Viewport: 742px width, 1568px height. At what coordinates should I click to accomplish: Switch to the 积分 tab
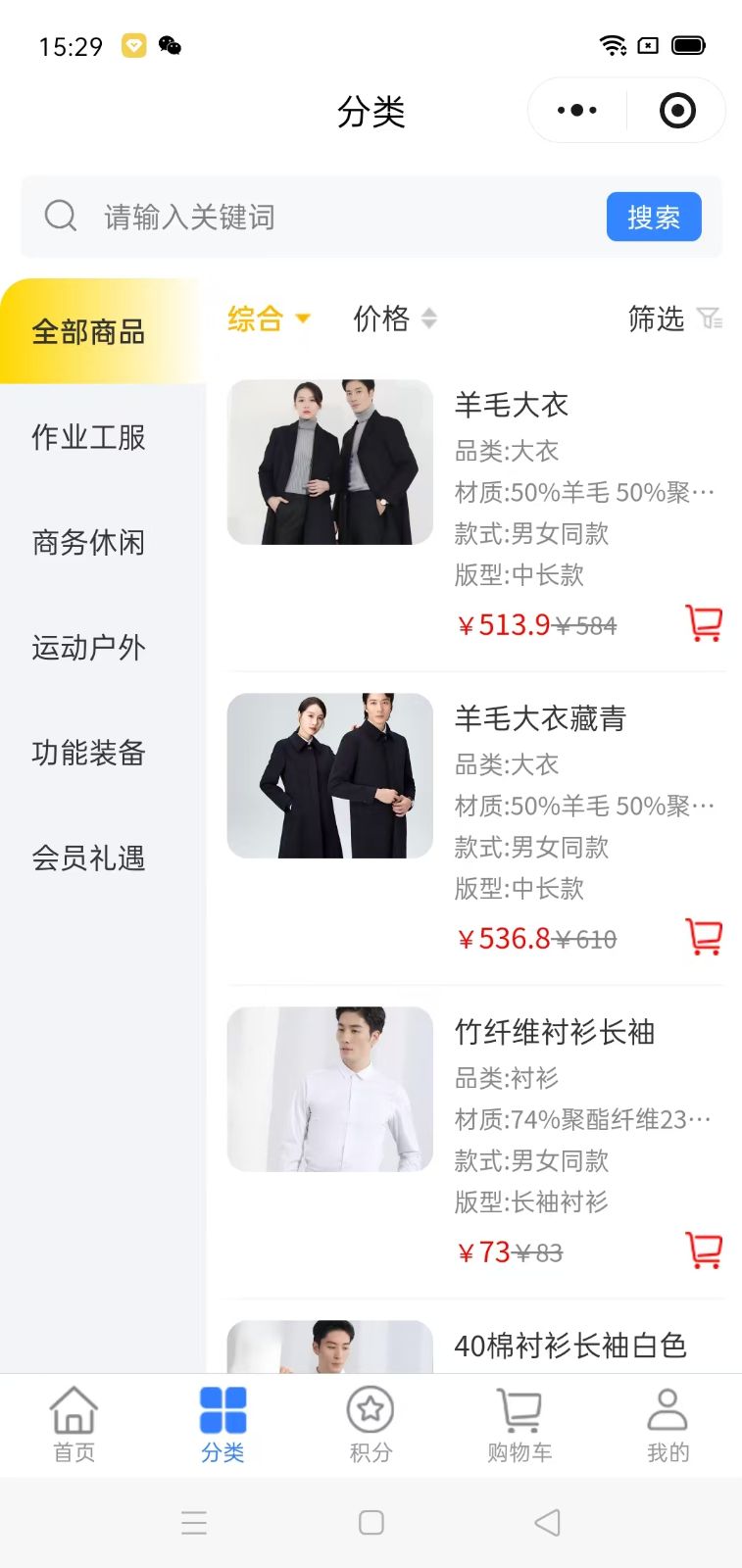tap(371, 1424)
